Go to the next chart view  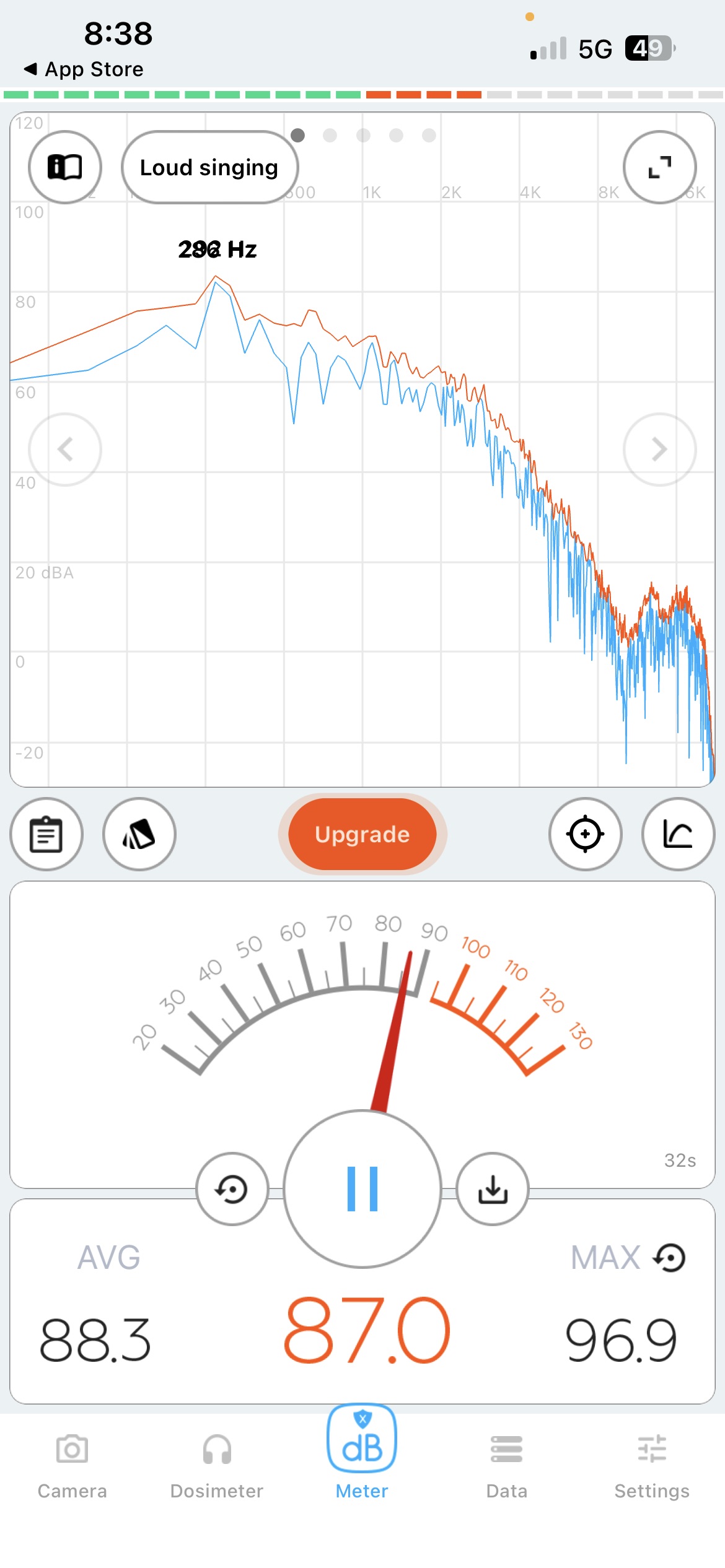point(659,449)
